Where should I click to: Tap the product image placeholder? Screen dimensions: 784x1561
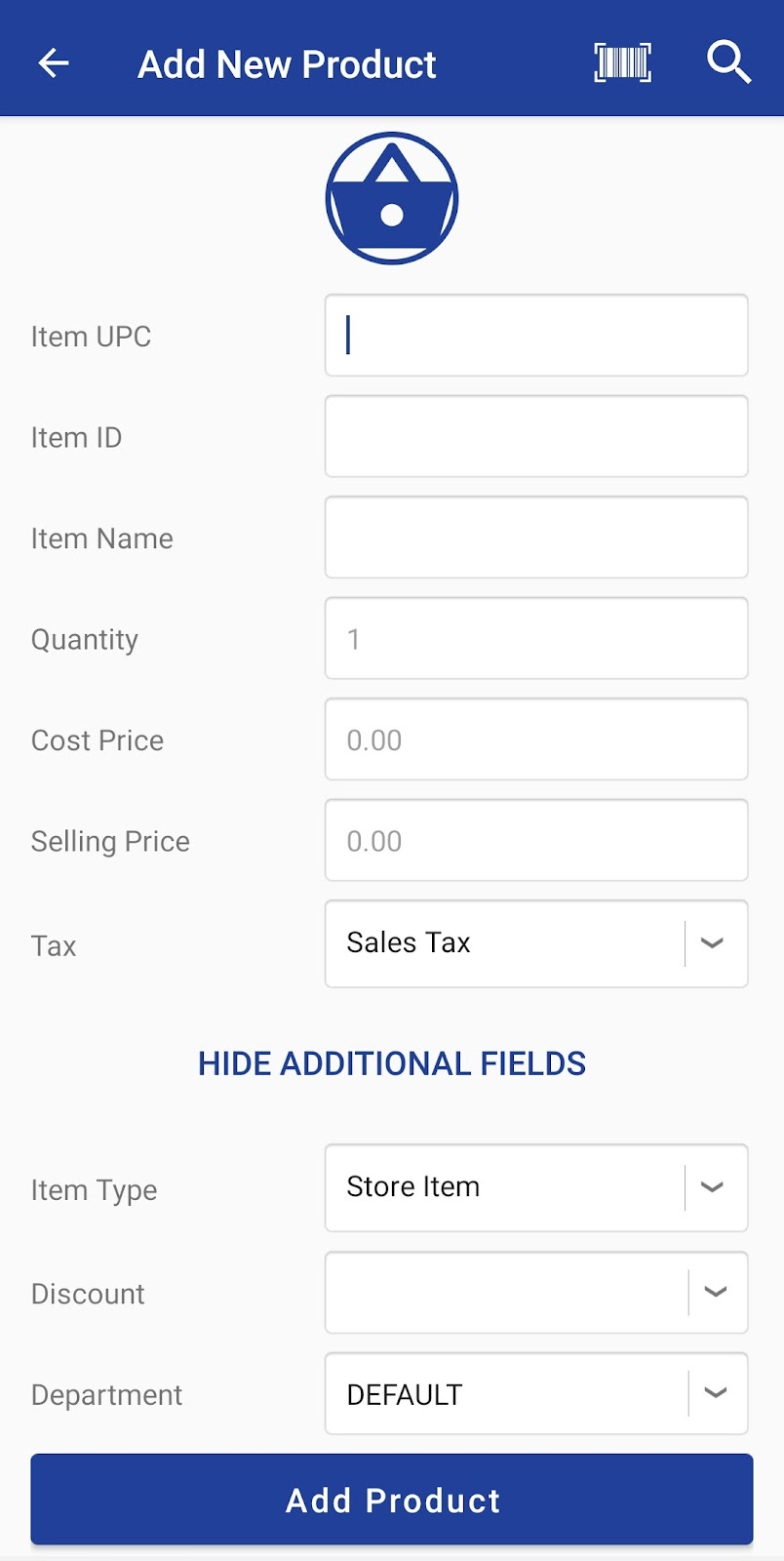coord(392,199)
